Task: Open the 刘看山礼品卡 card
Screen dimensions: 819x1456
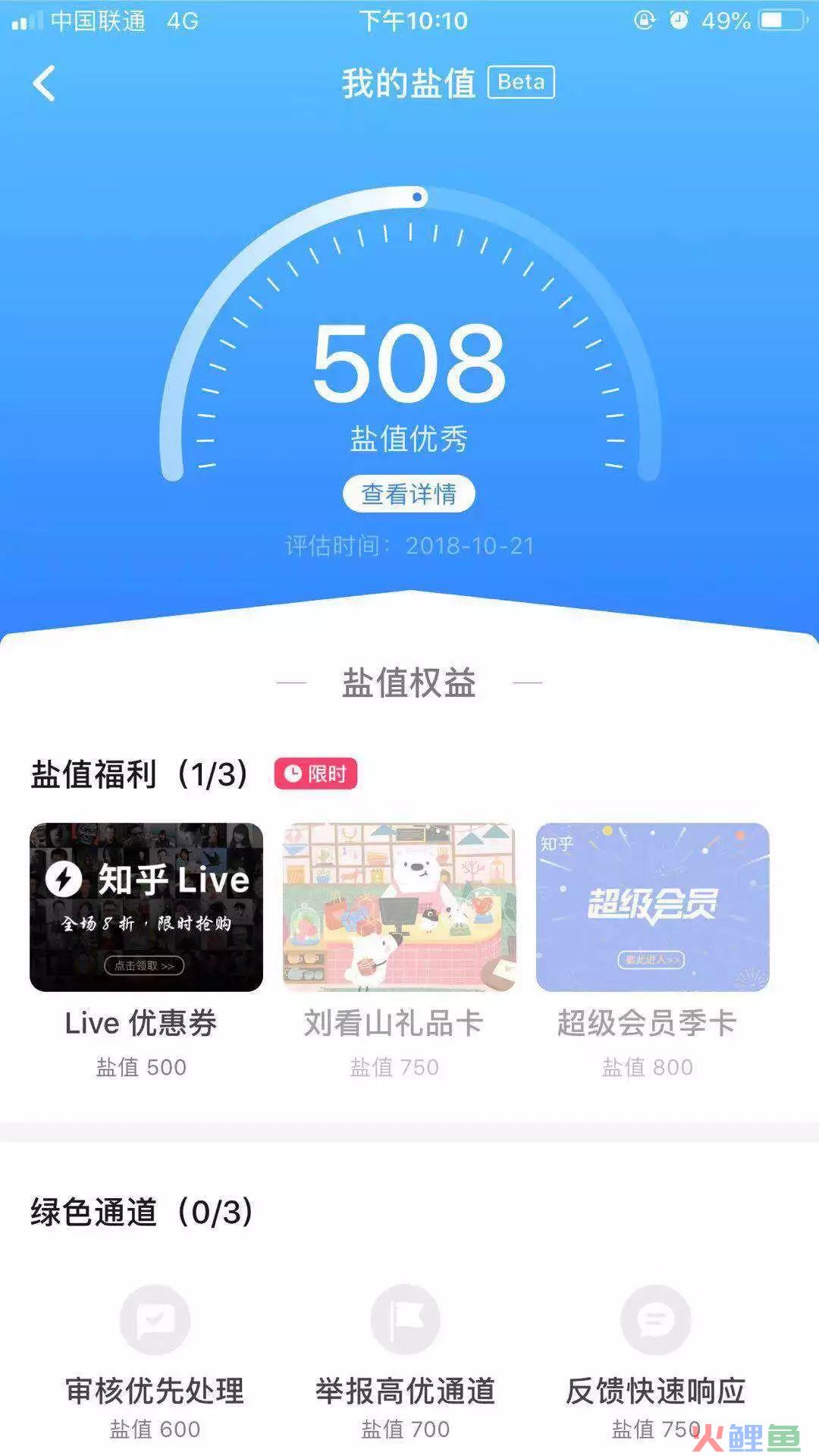Action: (399, 907)
